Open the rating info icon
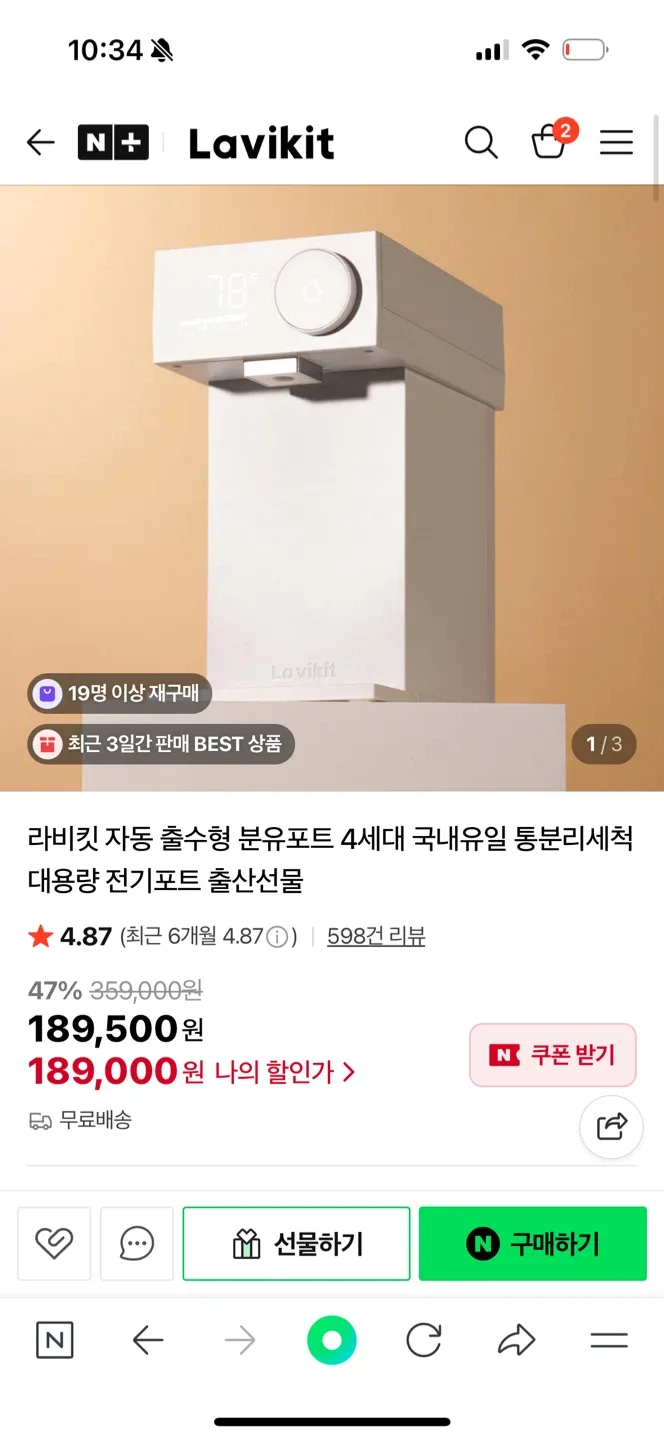The image size is (664, 1440). (x=278, y=937)
